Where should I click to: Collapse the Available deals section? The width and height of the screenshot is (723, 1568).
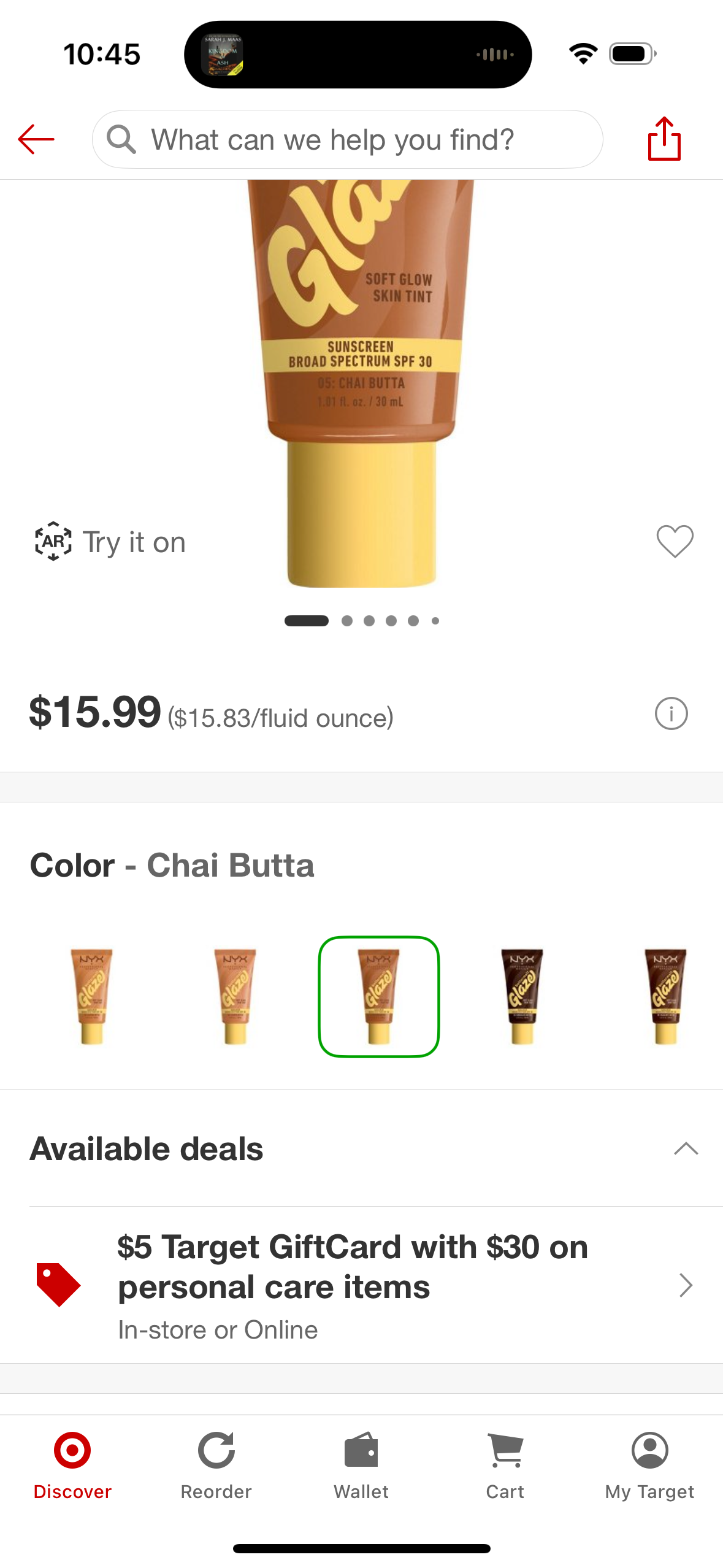click(x=686, y=1148)
